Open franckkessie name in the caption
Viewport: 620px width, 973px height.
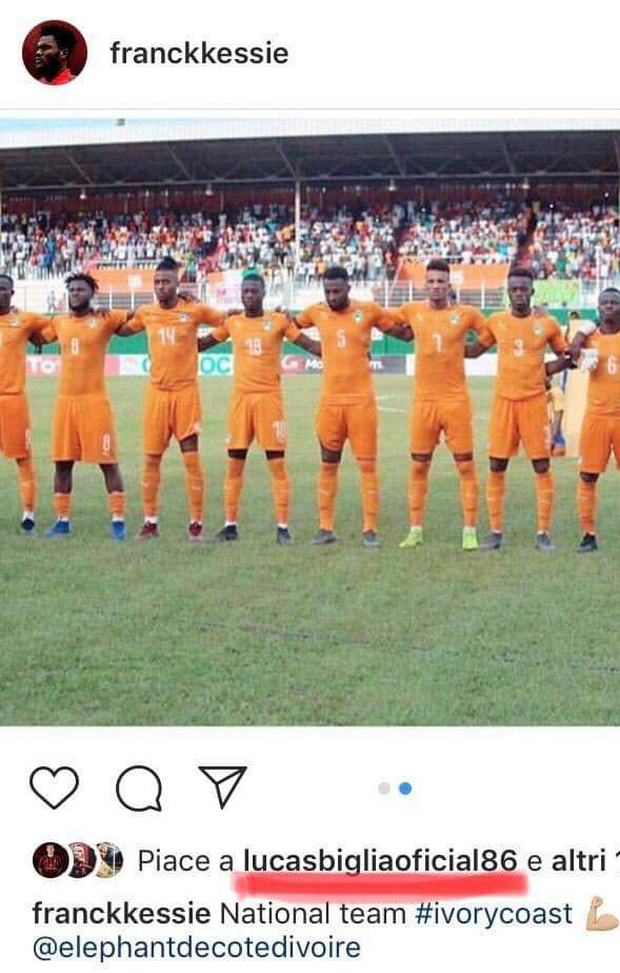tap(121, 914)
